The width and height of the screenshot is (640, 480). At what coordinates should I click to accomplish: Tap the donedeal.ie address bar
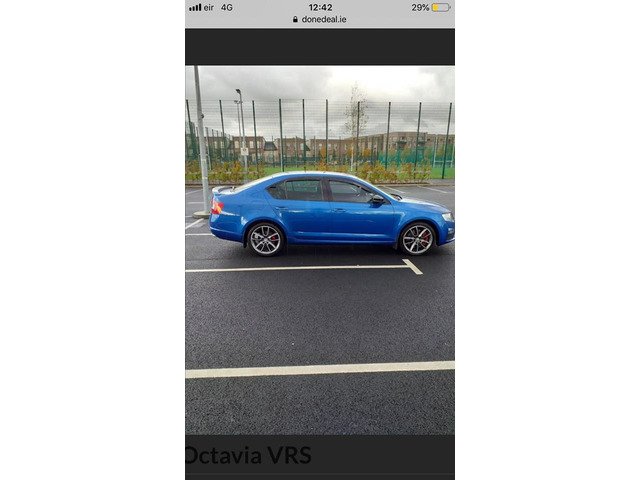click(320, 19)
